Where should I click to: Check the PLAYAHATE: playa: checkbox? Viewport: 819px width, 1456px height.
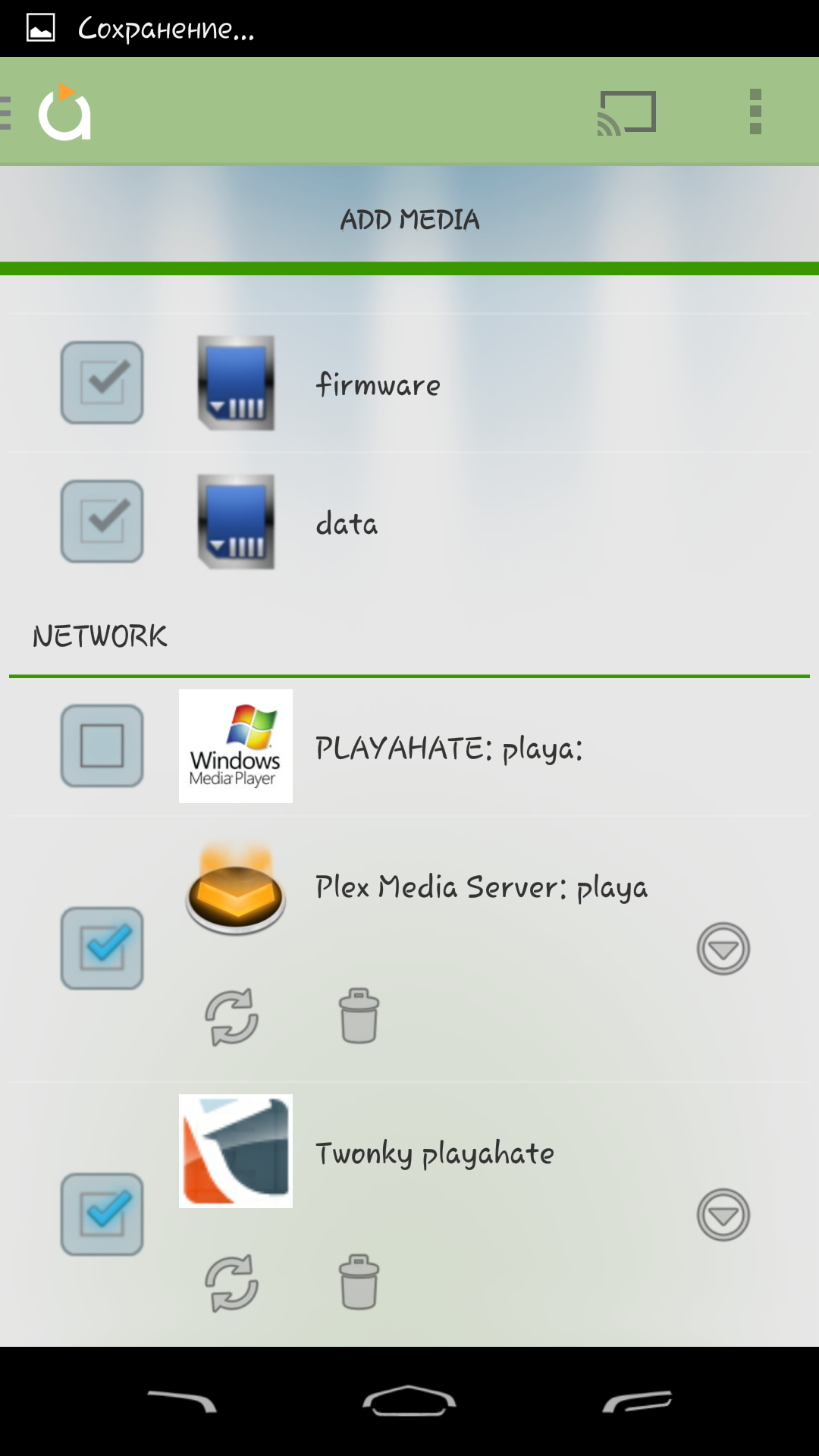click(102, 746)
